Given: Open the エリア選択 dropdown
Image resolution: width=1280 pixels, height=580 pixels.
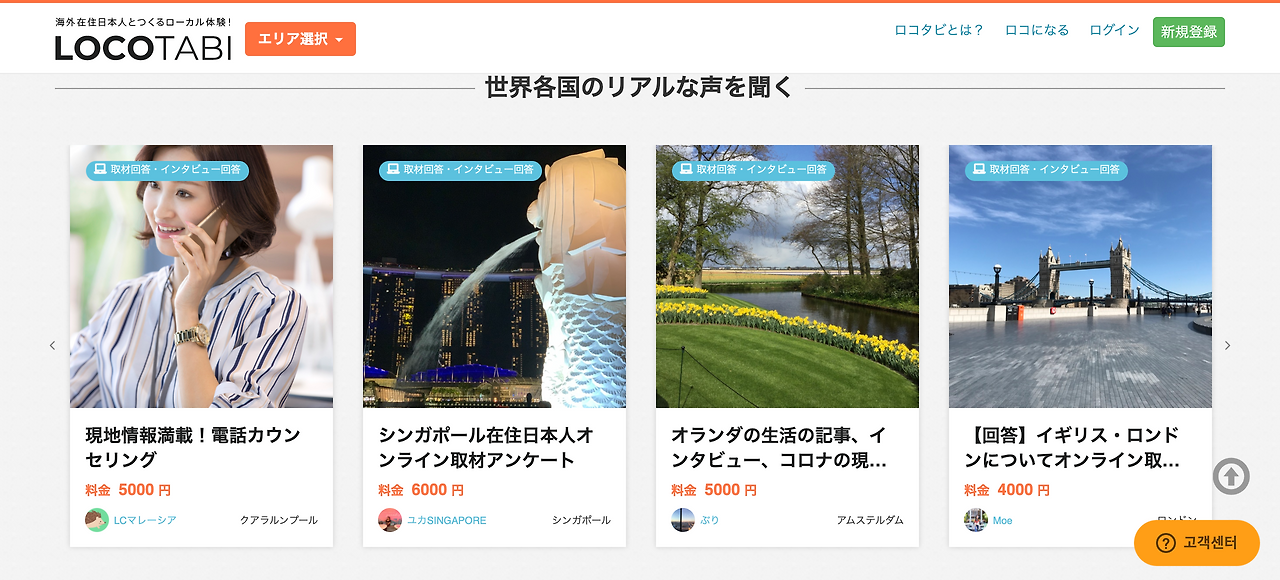Looking at the screenshot, I should (300, 39).
